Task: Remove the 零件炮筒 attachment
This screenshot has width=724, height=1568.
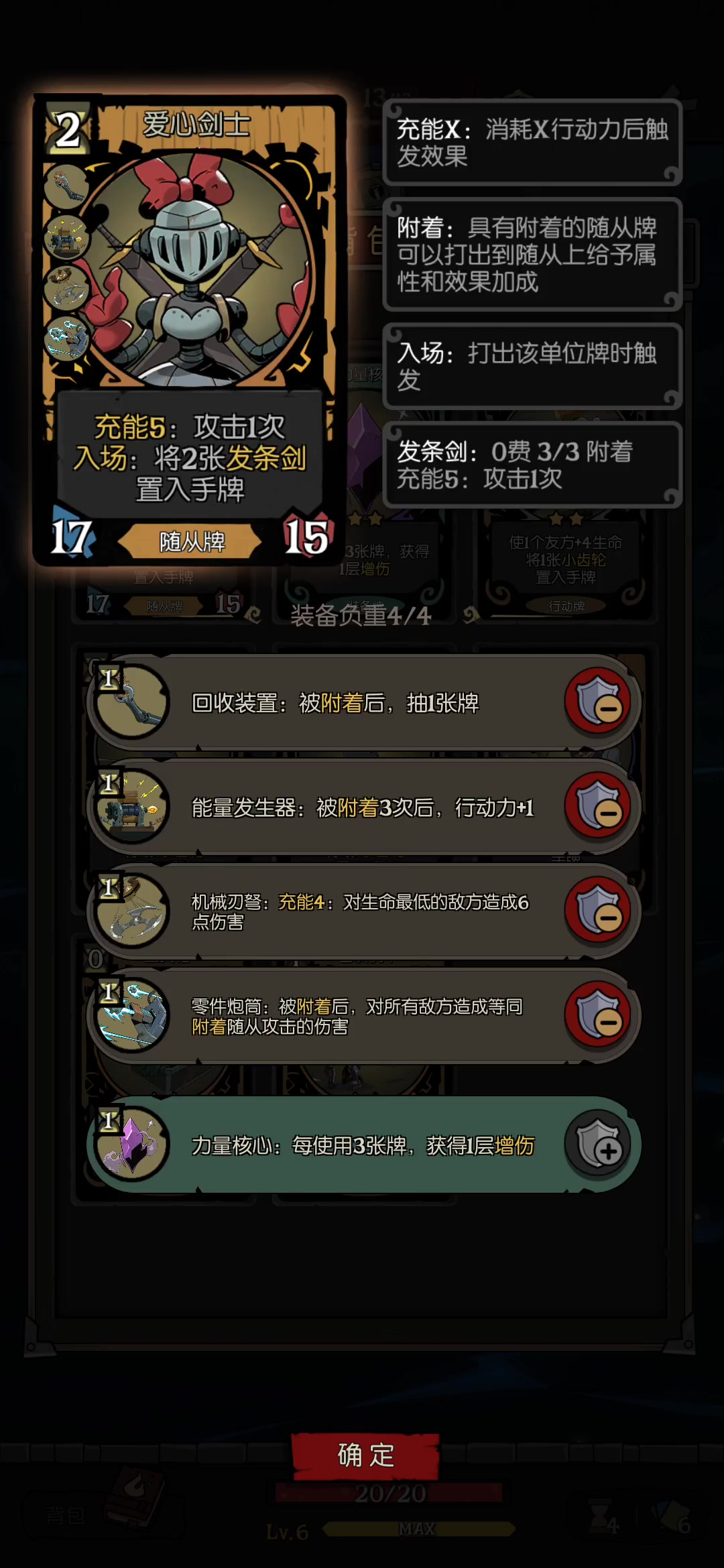Action: point(598,1015)
